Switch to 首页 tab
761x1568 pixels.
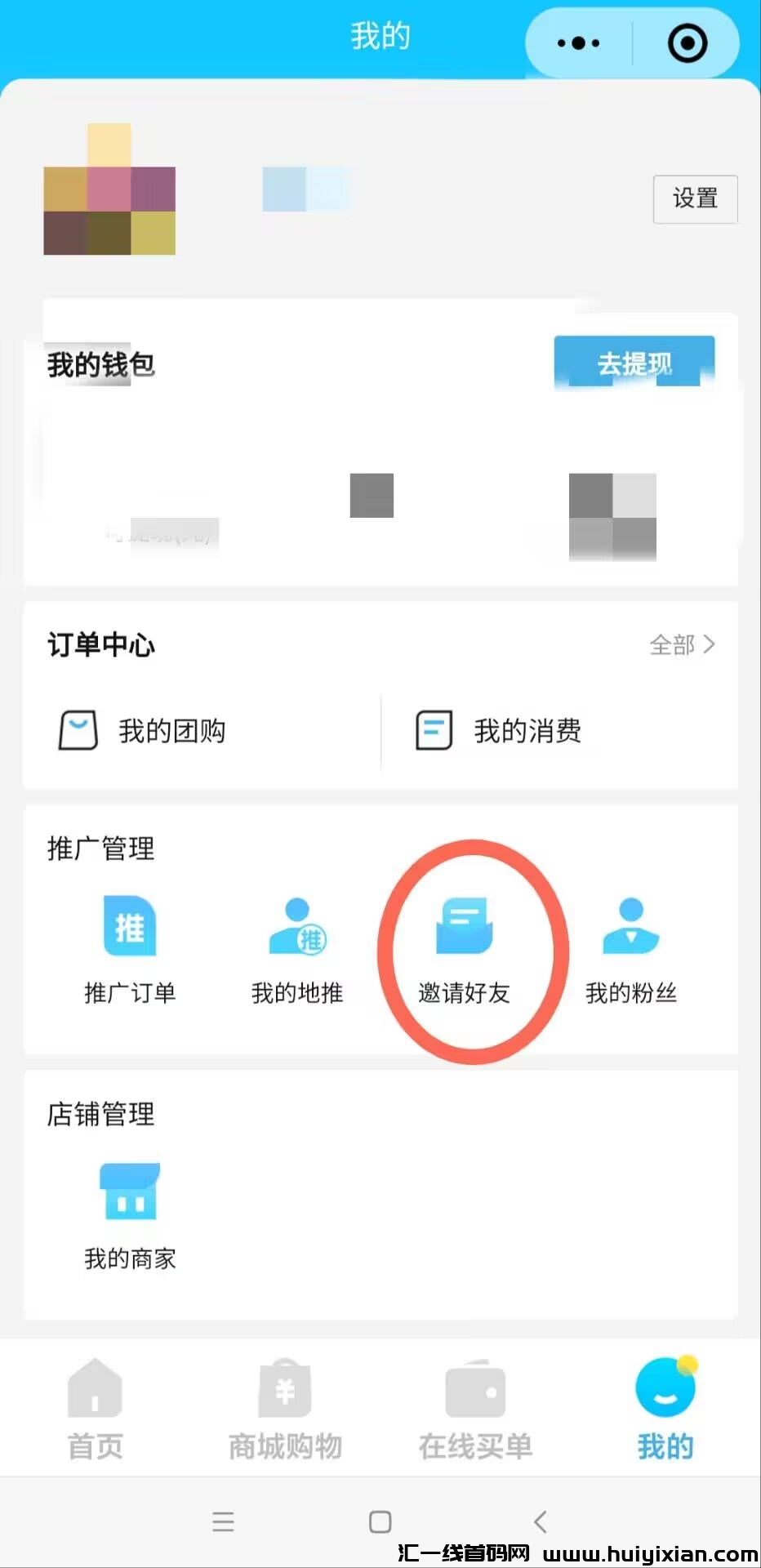click(x=95, y=1409)
